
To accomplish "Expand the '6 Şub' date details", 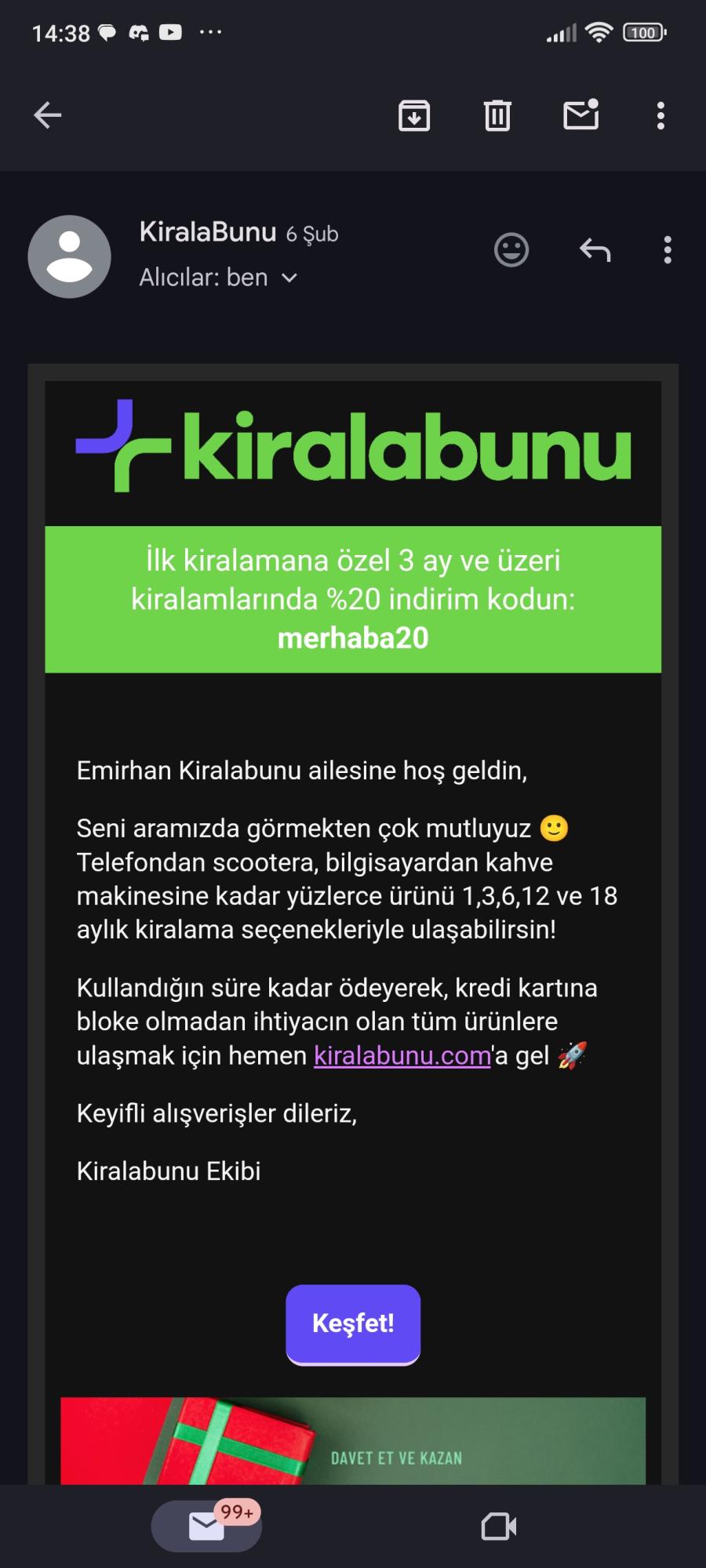I will [311, 233].
